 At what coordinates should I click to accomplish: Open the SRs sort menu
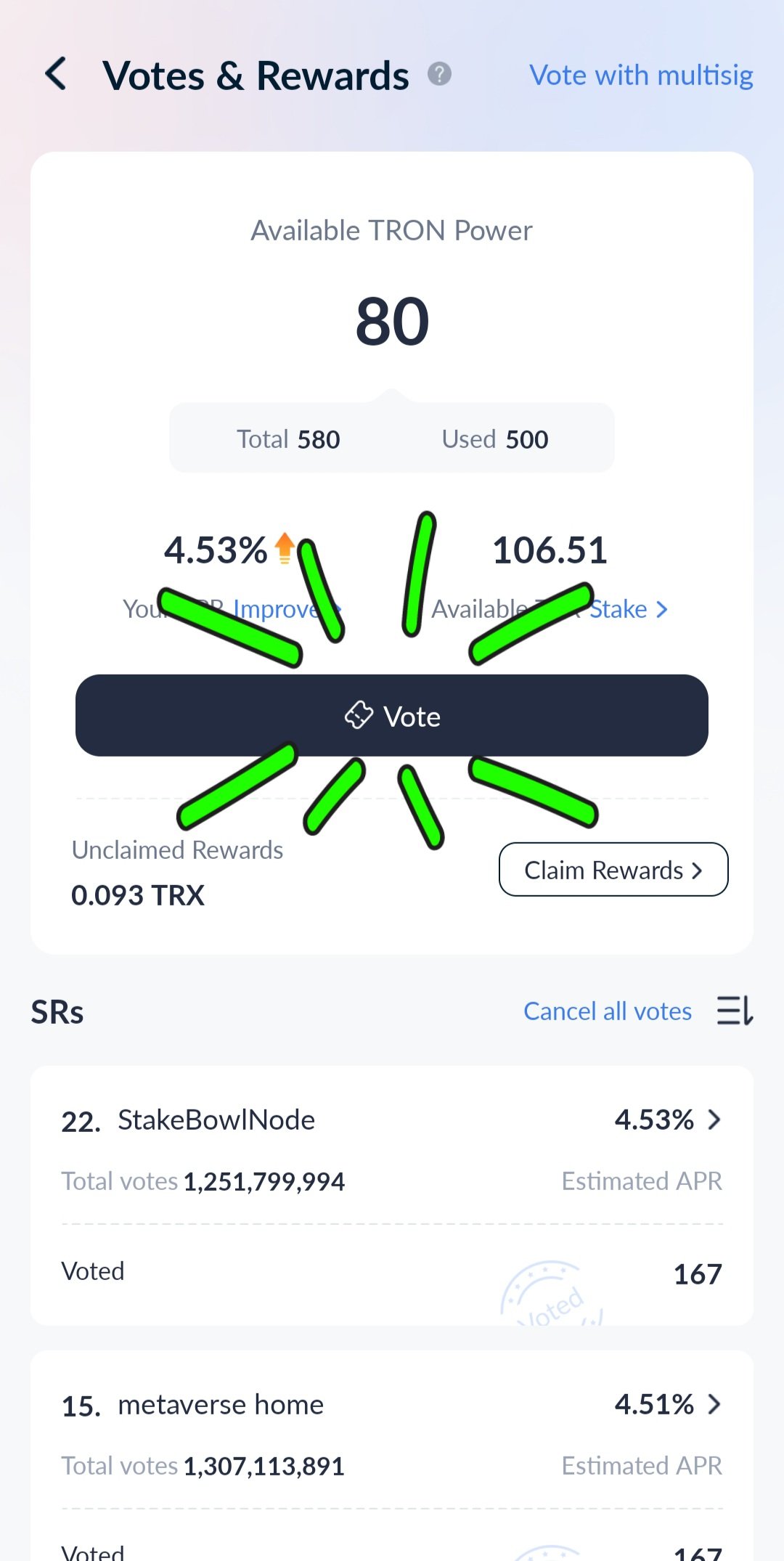point(735,1011)
